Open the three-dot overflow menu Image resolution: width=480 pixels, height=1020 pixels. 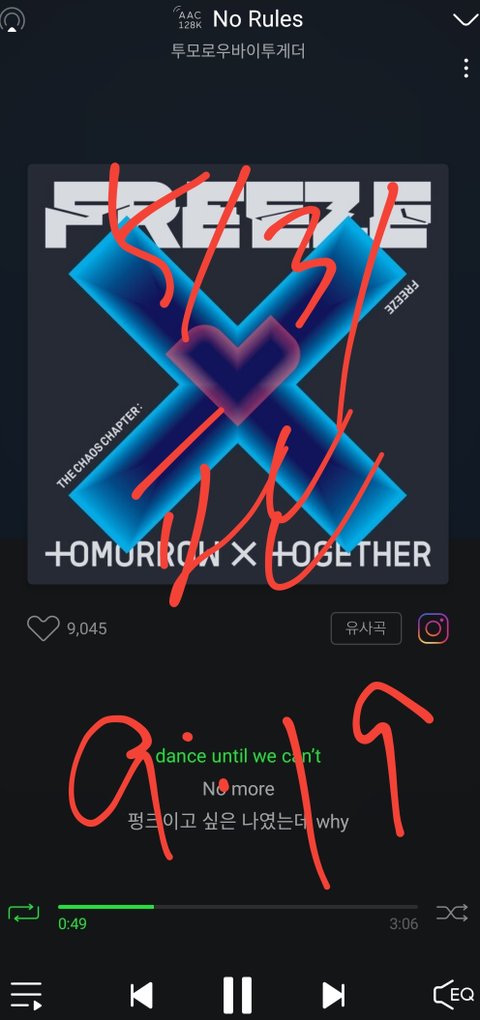coord(466,68)
